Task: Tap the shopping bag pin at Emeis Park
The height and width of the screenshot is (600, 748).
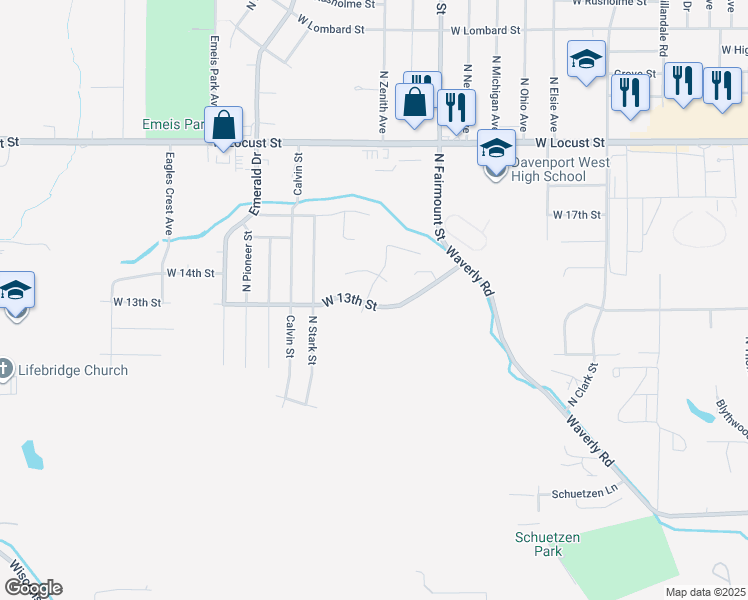Action: pos(224,126)
